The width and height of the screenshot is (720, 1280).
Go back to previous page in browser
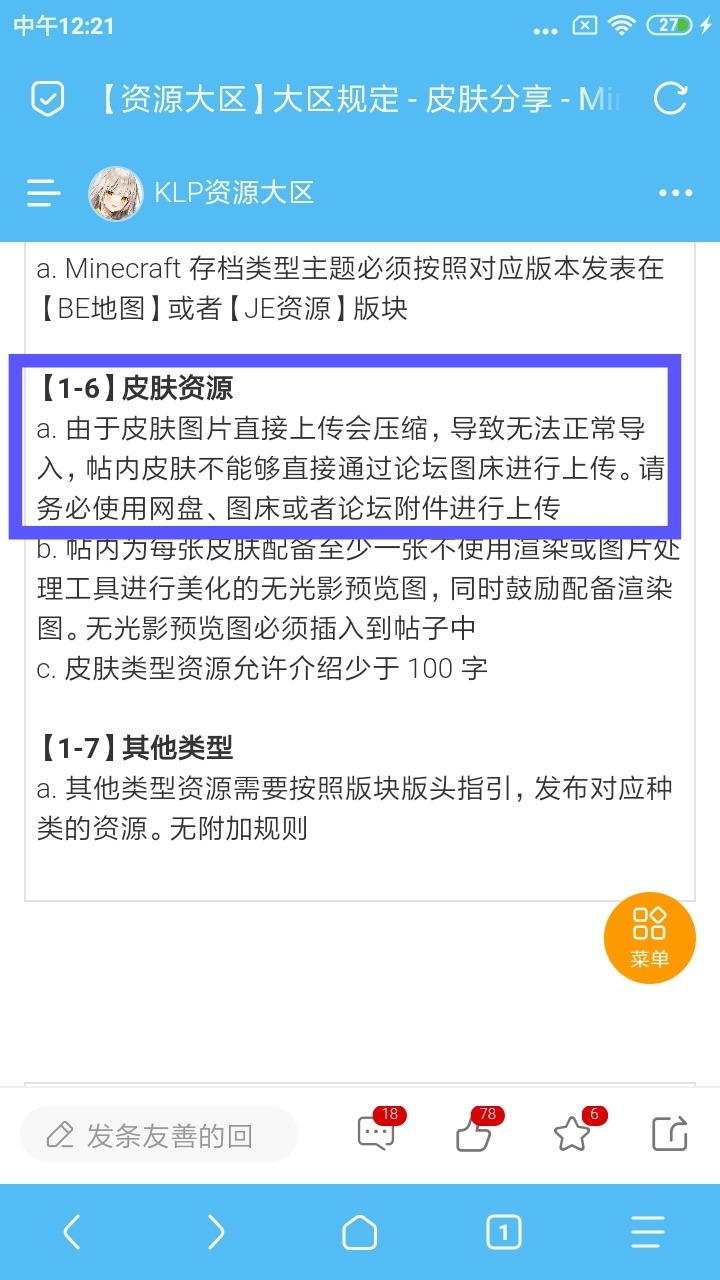click(x=72, y=1232)
